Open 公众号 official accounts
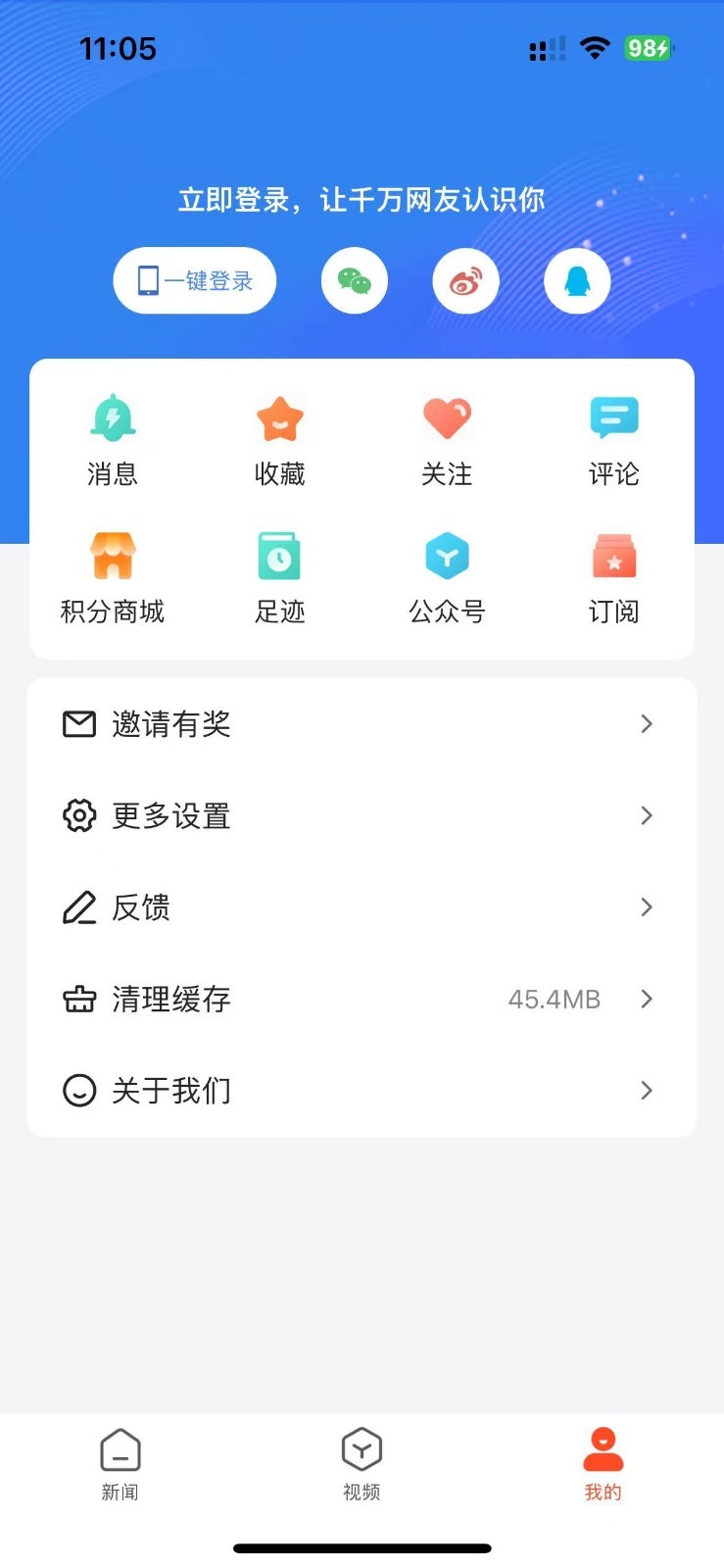 coord(447,576)
